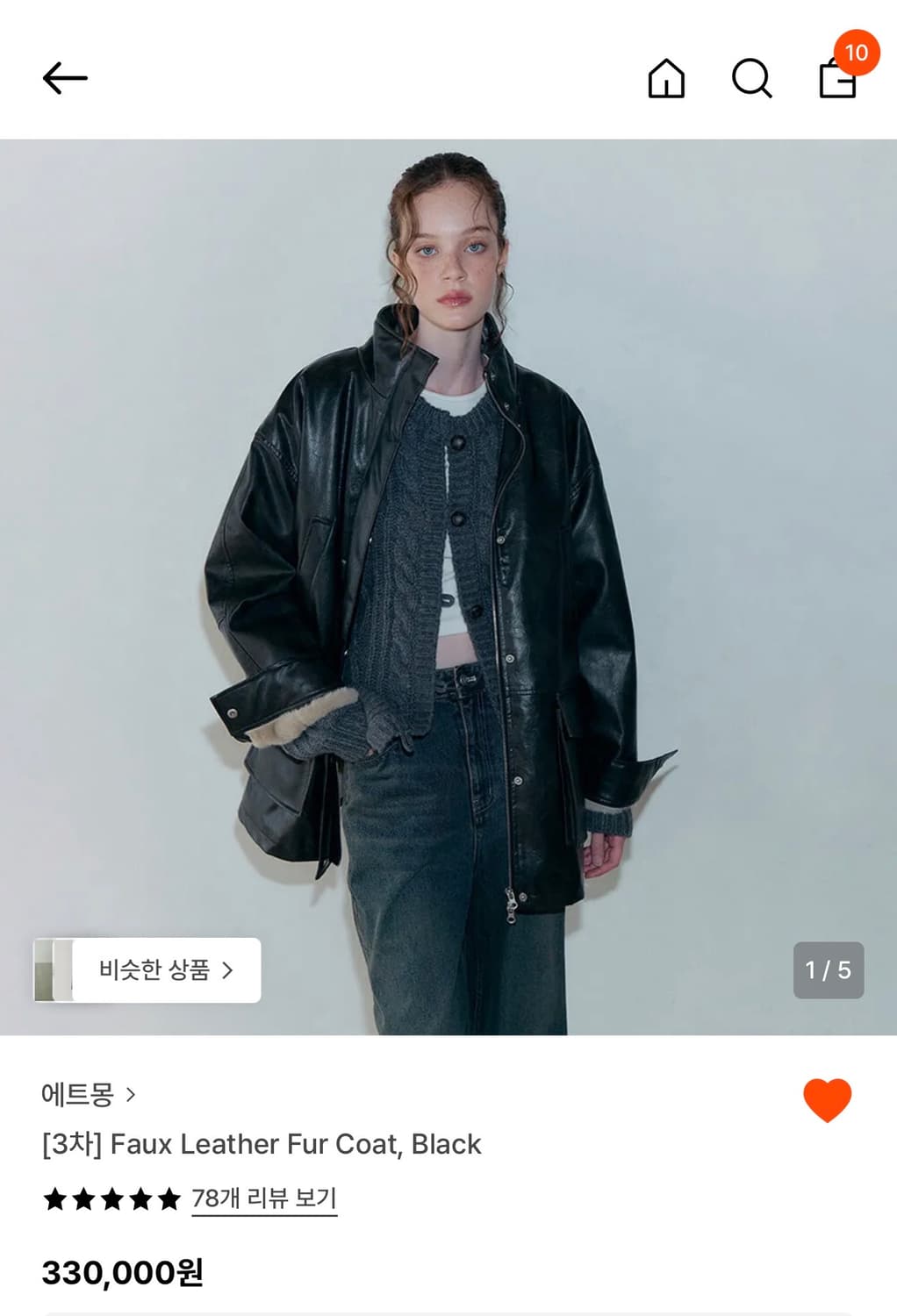Open search with the magnifier icon
The image size is (897, 1316).
pyautogui.click(x=753, y=82)
